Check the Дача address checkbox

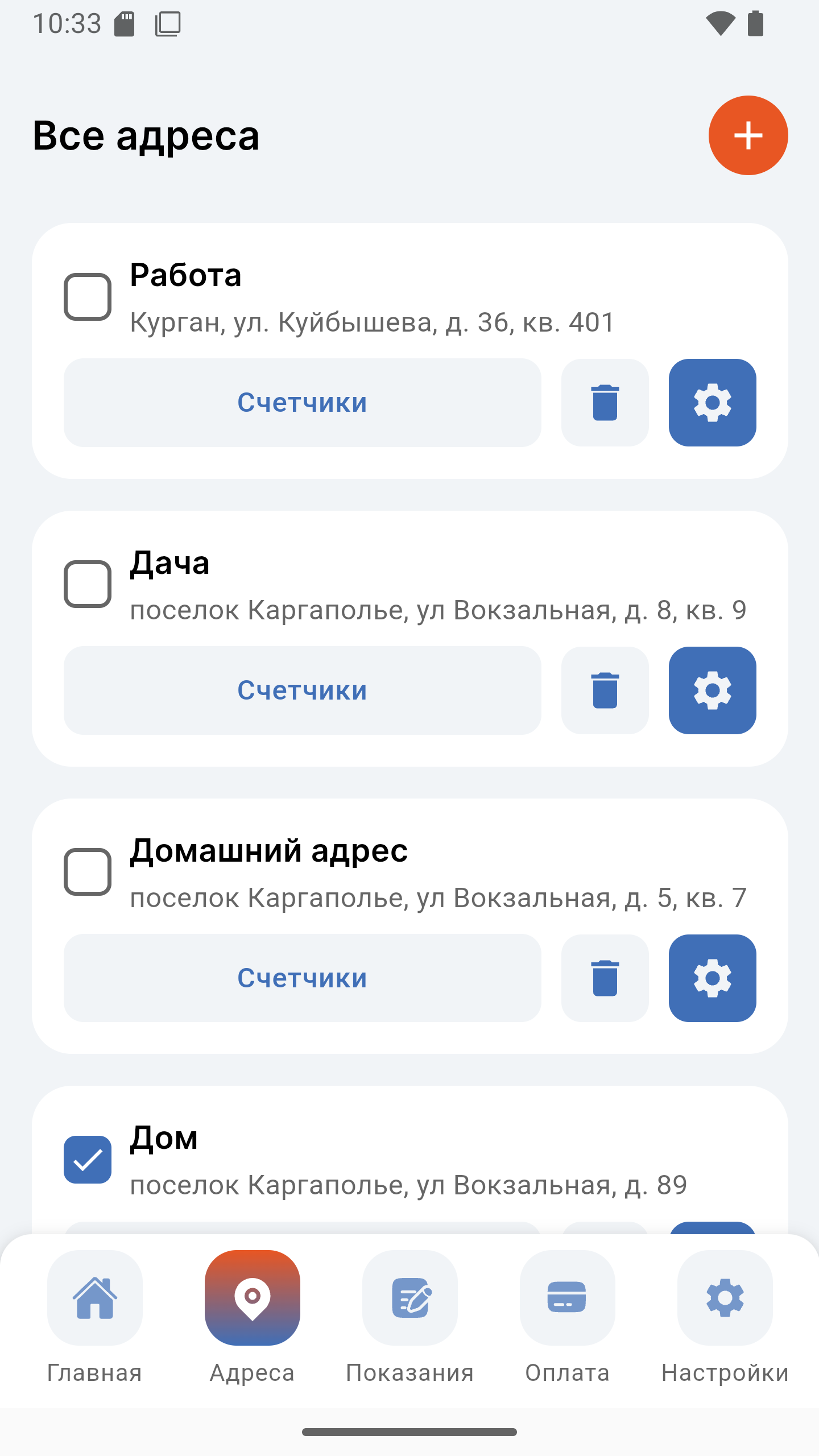coord(88,584)
